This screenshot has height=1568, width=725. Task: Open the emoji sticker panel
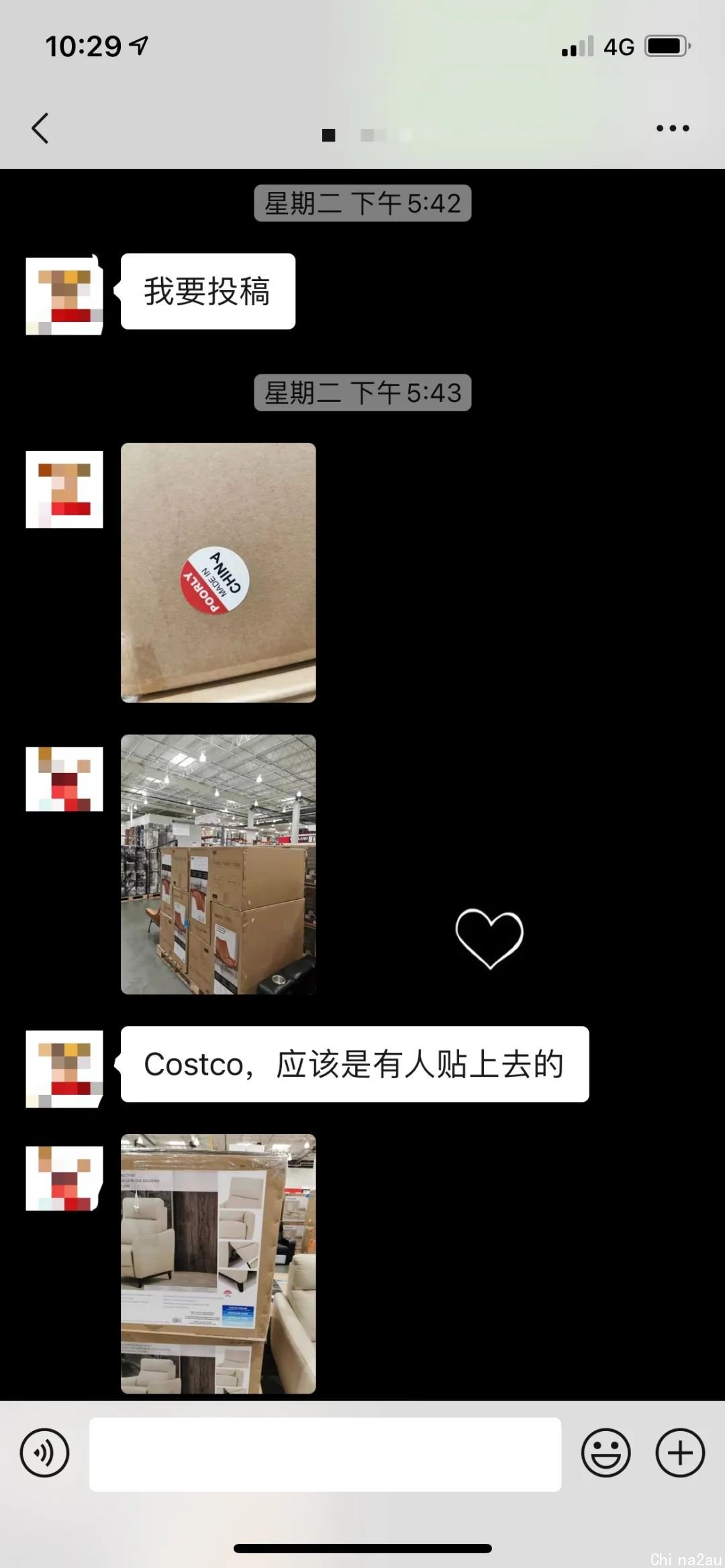(x=606, y=1453)
